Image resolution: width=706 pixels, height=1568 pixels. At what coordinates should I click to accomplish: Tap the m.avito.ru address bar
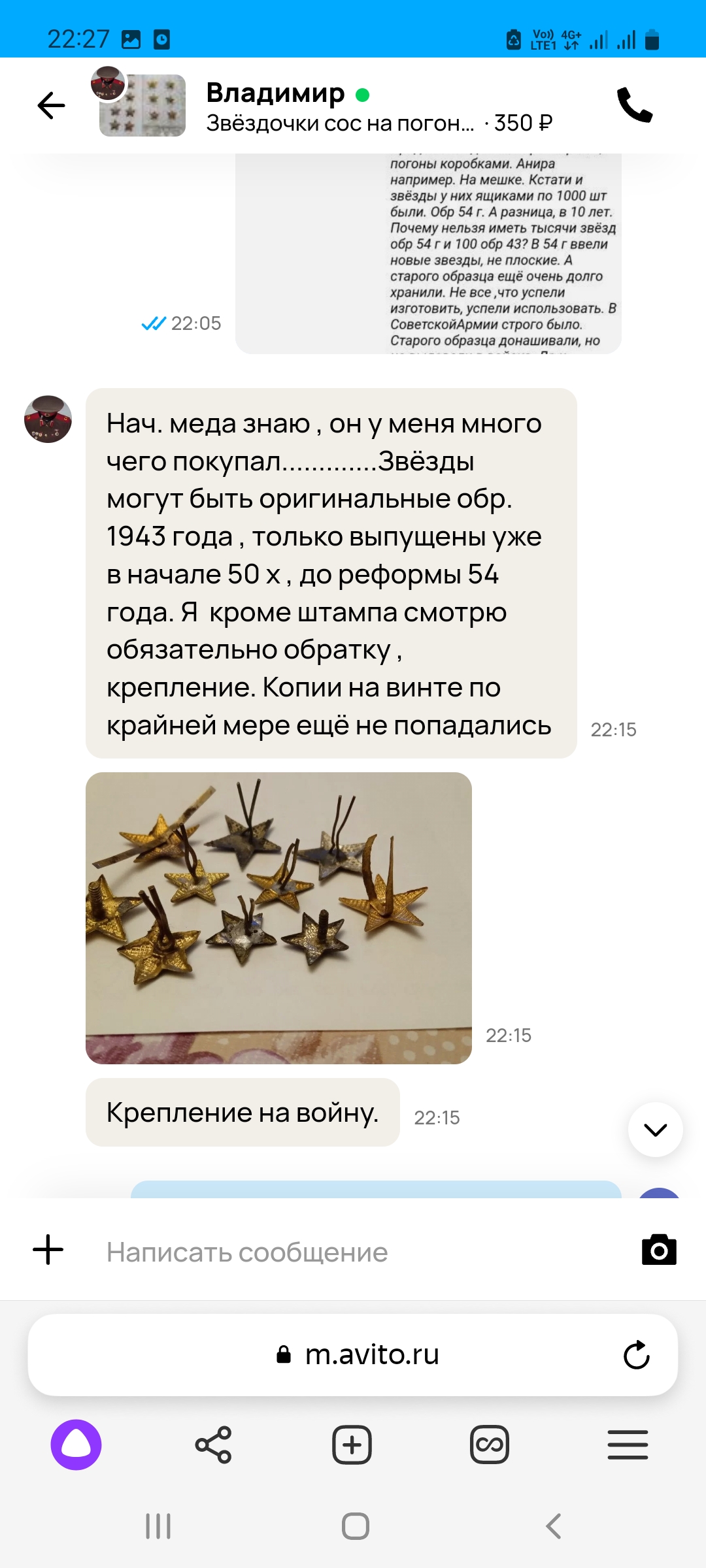tap(353, 1355)
